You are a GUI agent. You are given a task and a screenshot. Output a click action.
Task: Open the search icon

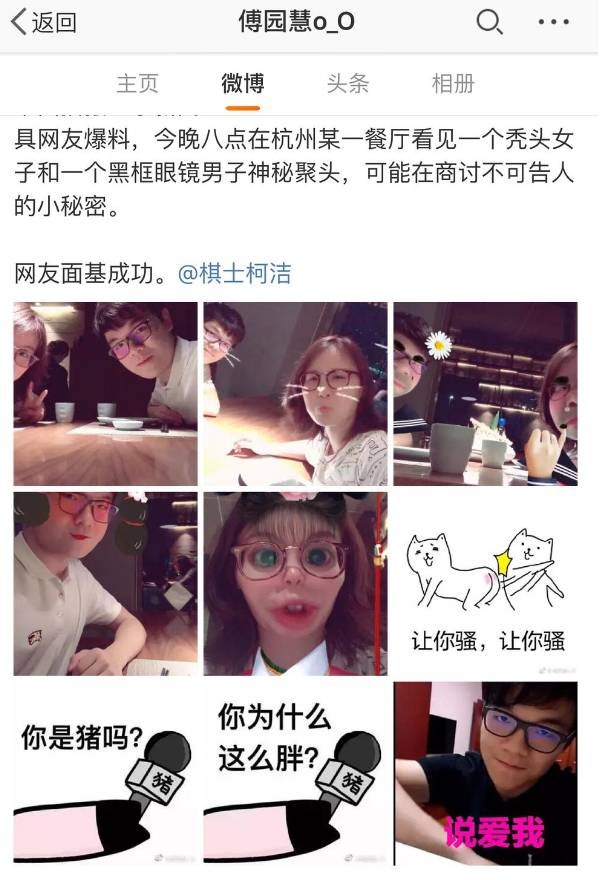point(489,22)
